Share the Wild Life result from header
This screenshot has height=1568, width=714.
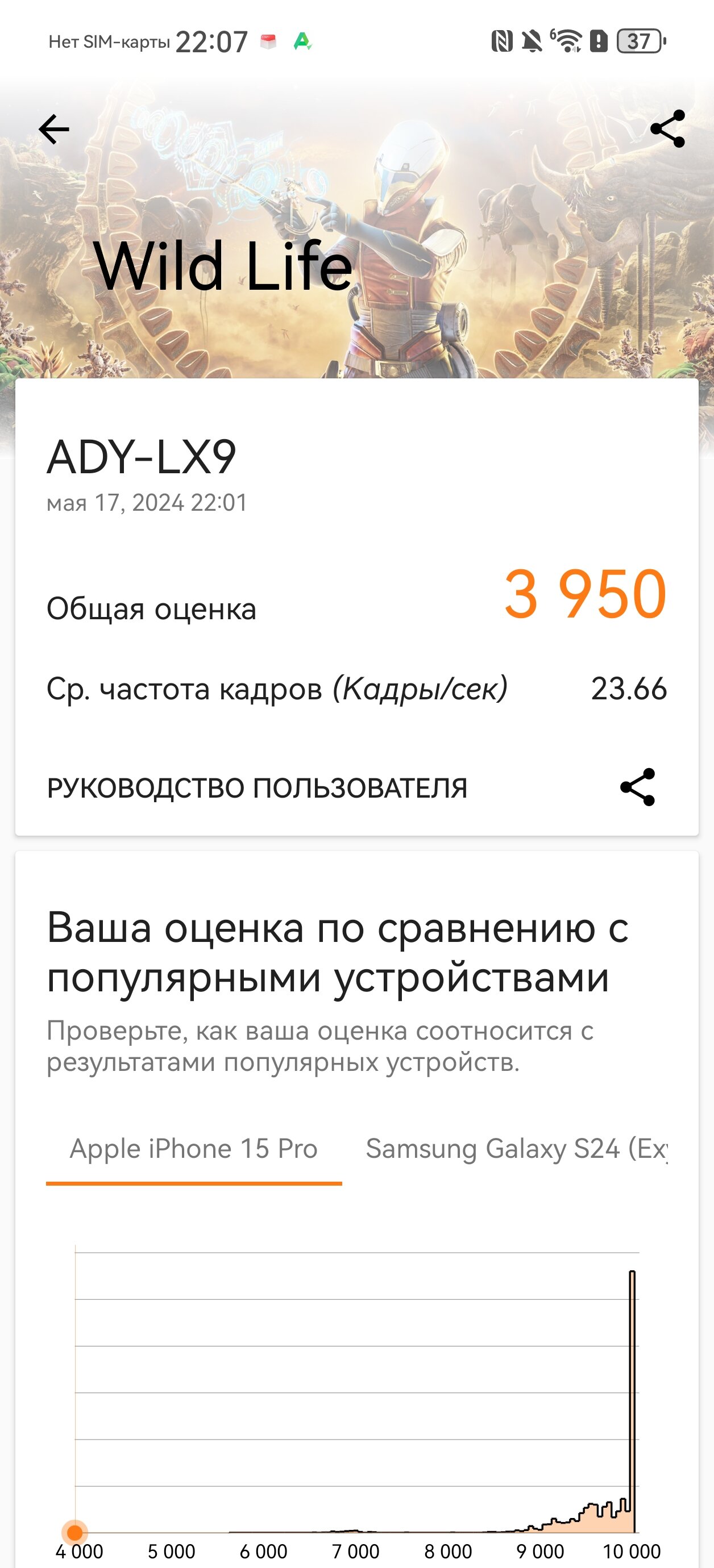668,129
